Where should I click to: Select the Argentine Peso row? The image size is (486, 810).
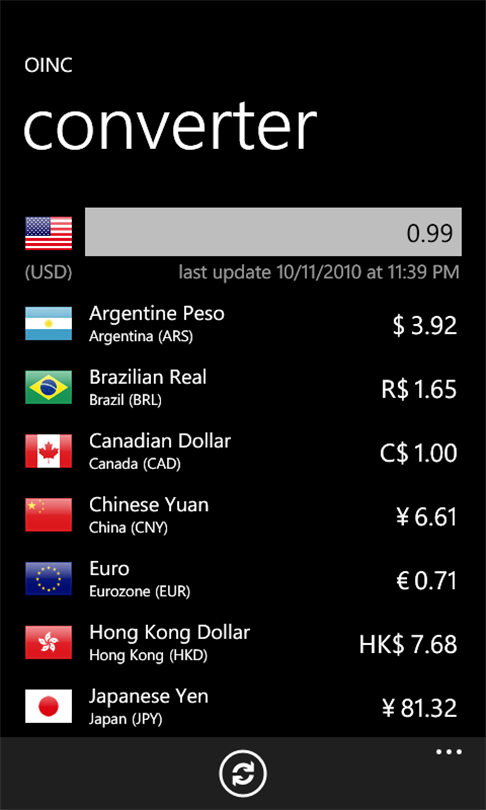[x=242, y=324]
